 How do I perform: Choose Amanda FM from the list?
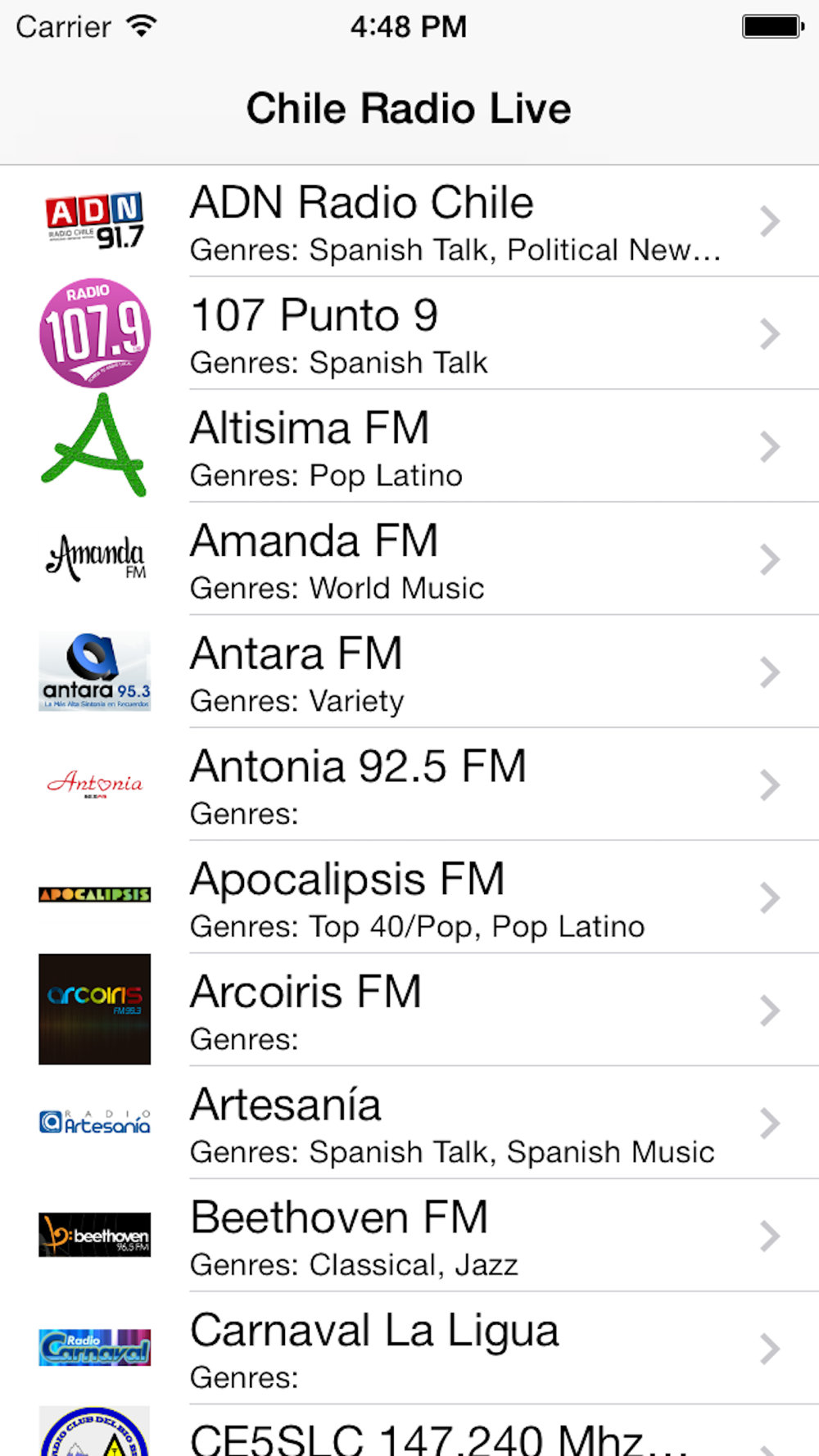pos(409,559)
